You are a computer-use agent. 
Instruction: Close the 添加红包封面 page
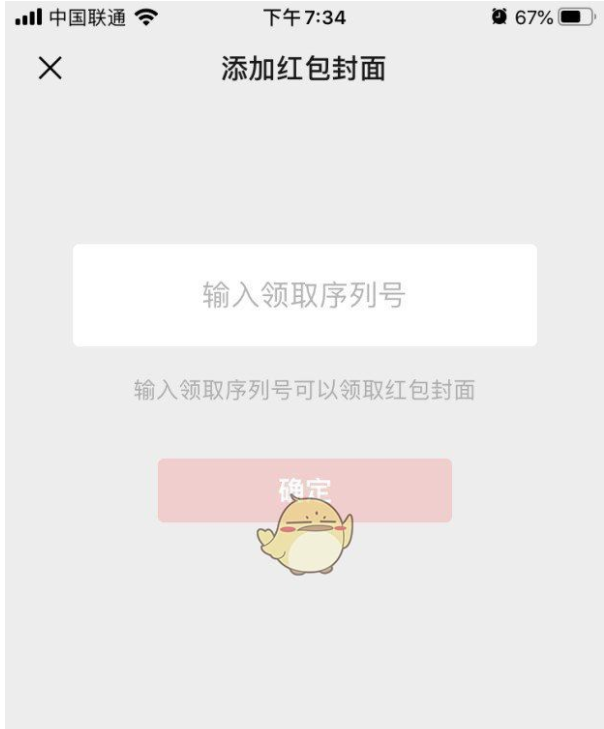[x=50, y=68]
